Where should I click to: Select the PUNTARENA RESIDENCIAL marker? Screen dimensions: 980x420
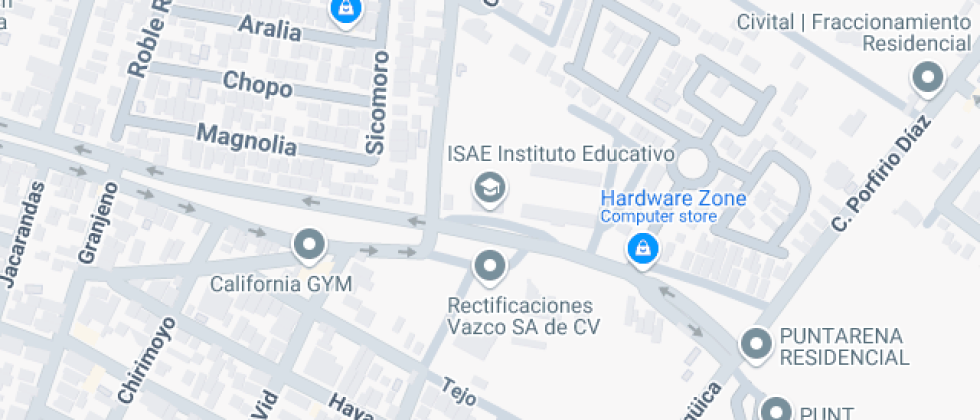(756, 344)
